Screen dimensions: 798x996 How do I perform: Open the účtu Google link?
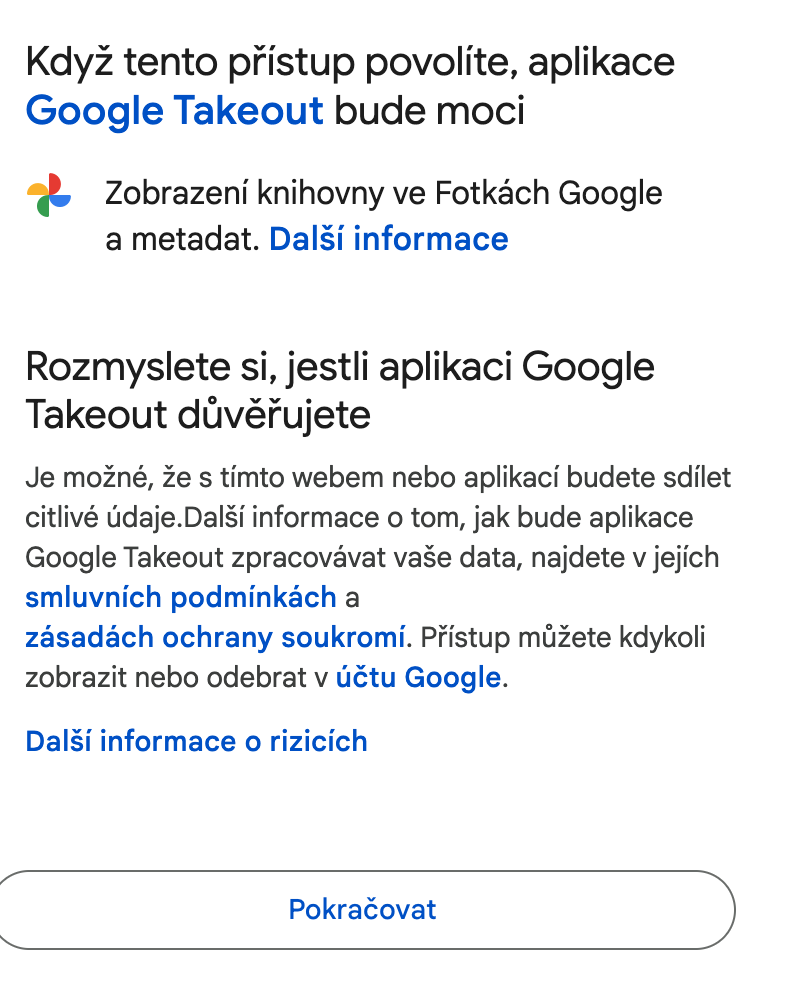pyautogui.click(x=418, y=677)
